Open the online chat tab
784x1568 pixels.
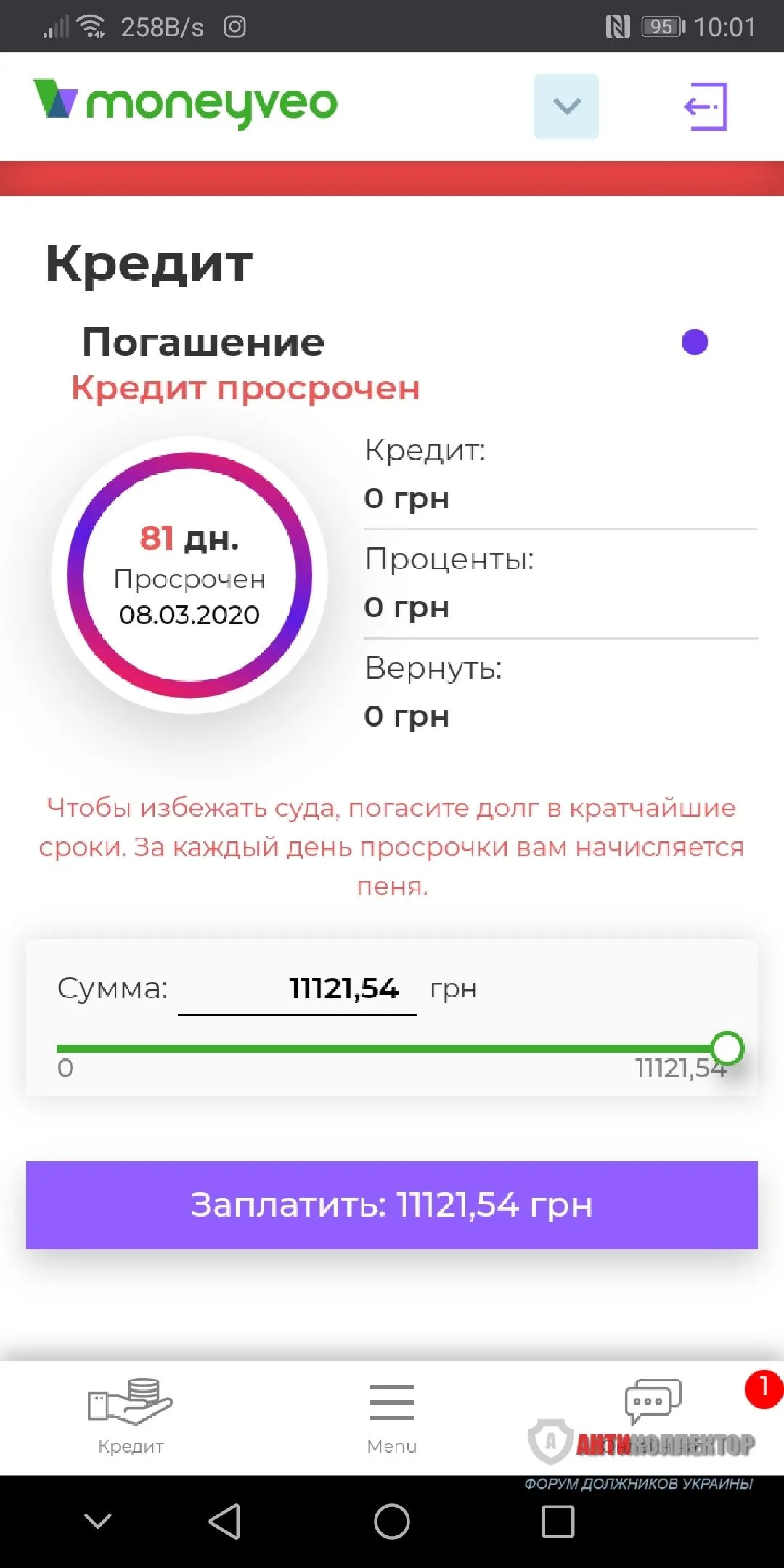point(653,1416)
